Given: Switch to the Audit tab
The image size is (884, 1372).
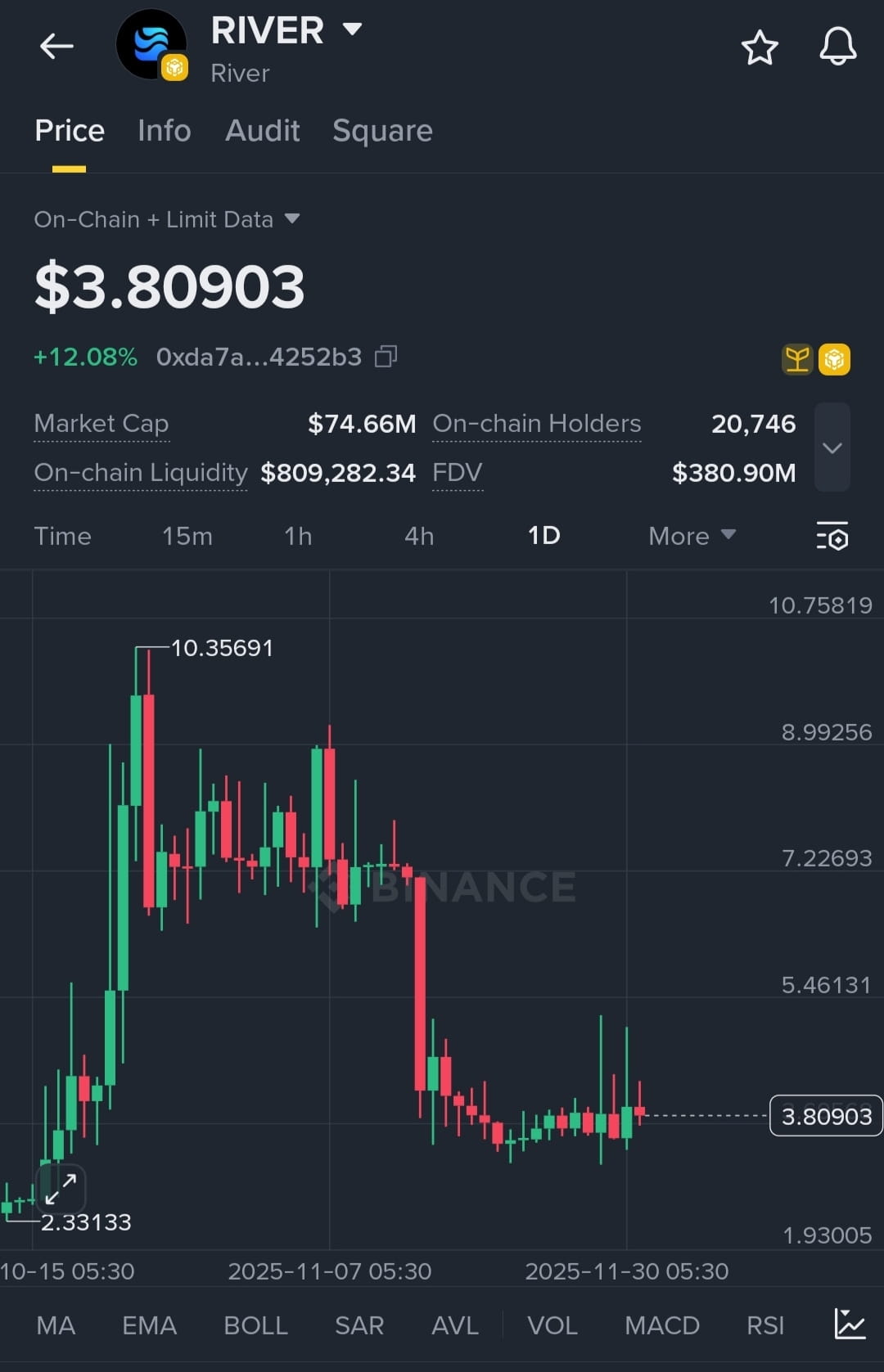Looking at the screenshot, I should pos(262,131).
